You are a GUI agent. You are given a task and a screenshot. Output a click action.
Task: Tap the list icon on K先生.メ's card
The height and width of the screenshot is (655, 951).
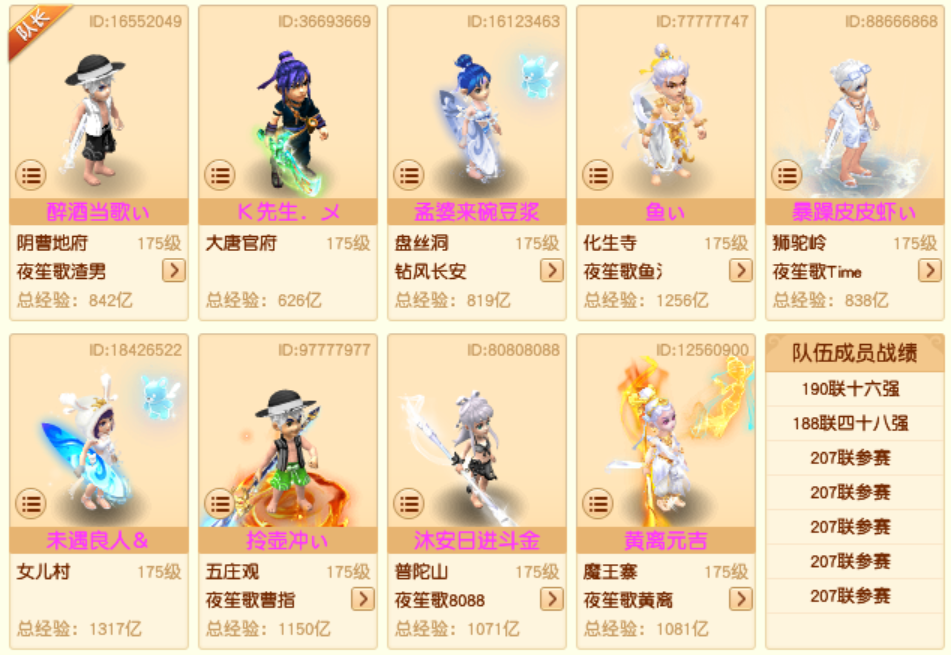click(219, 175)
